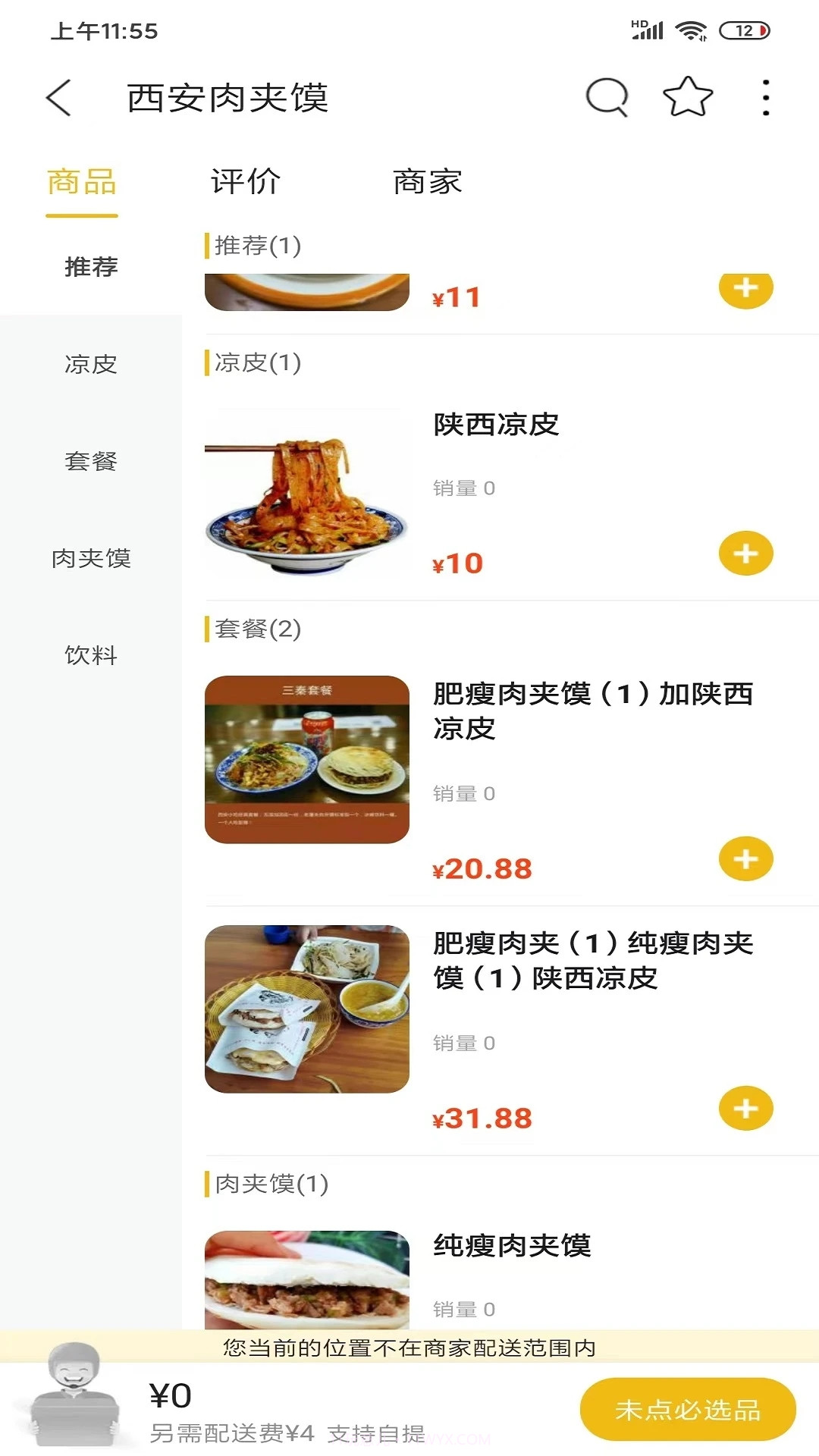
Task: Tap the star to favorite 西安肉夹馍 shop
Action: pyautogui.click(x=685, y=98)
